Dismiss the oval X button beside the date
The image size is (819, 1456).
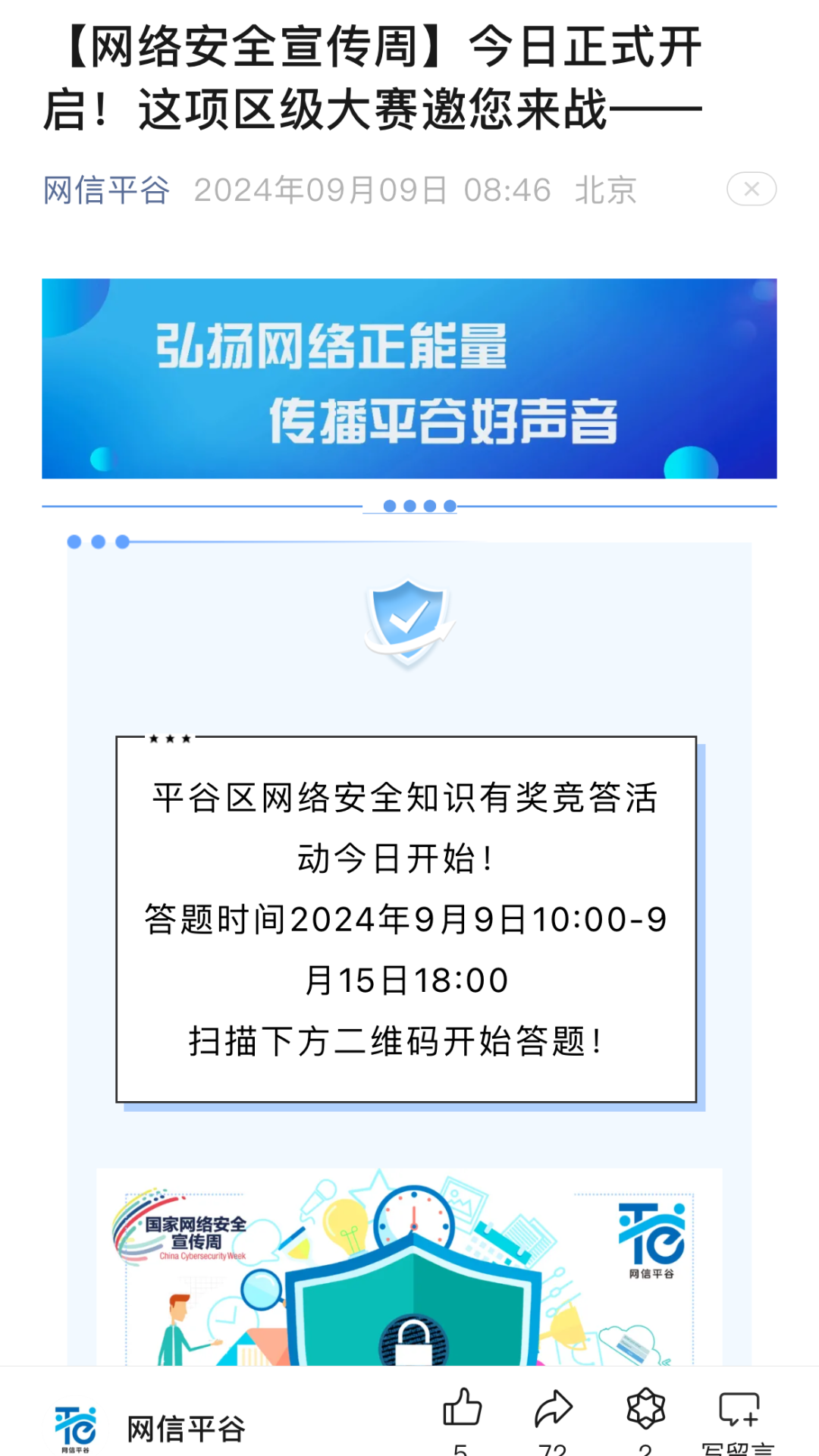click(751, 190)
